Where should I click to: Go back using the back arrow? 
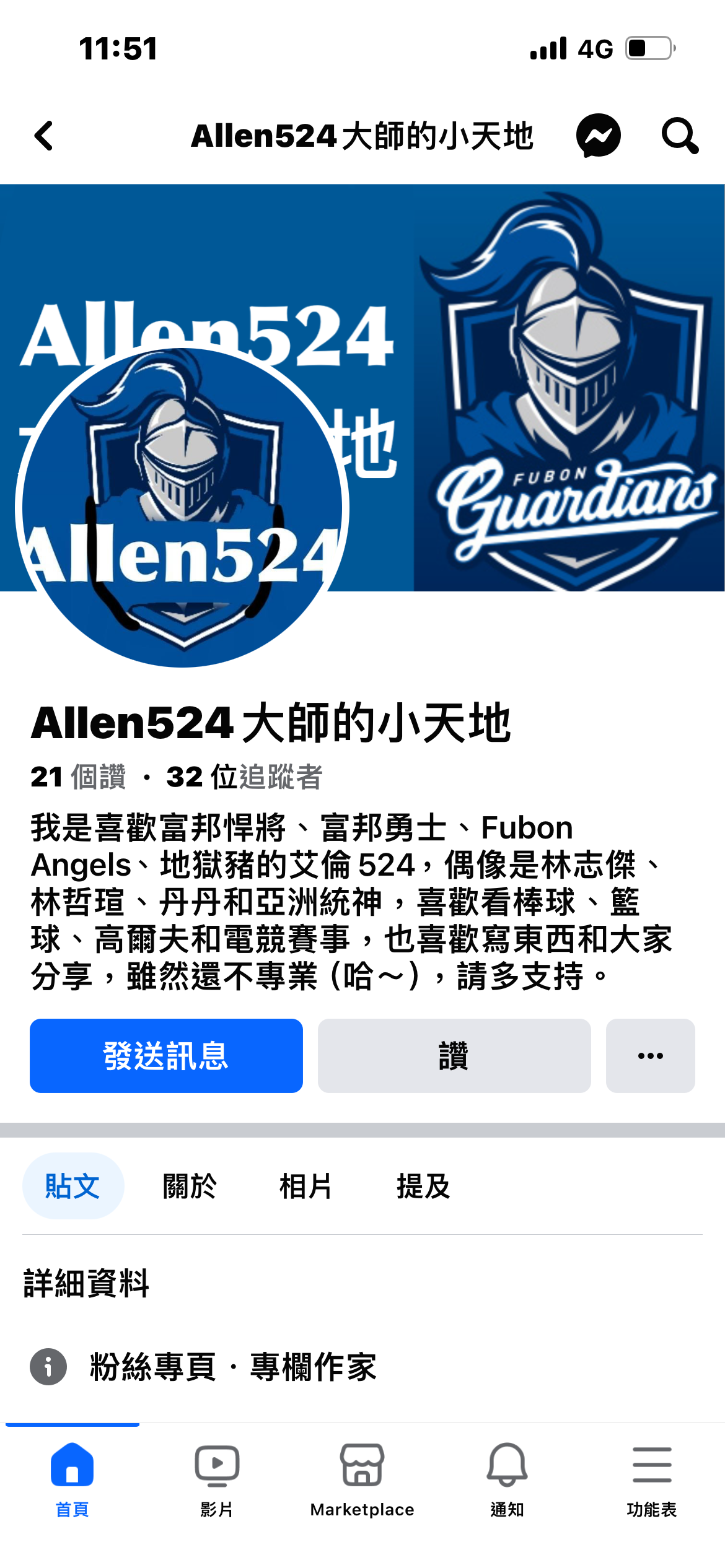[x=44, y=136]
